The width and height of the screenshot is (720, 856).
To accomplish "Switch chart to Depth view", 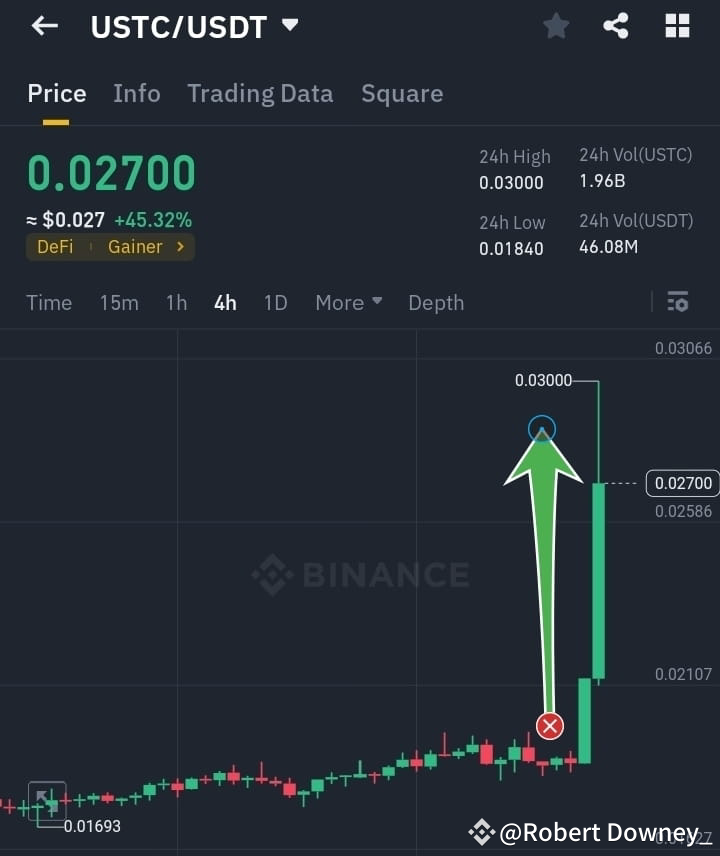I will 436,302.
